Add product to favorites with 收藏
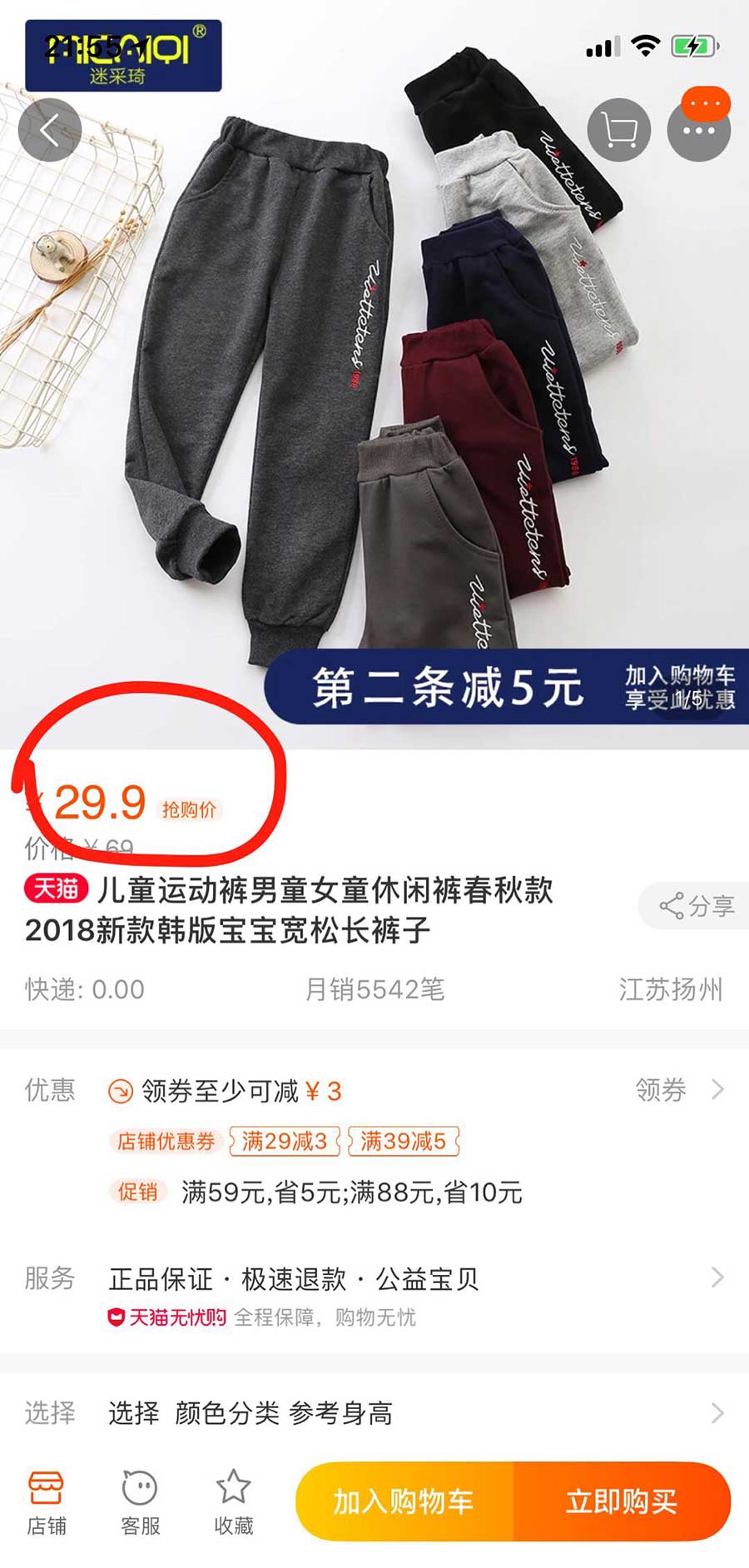 coord(233,1503)
